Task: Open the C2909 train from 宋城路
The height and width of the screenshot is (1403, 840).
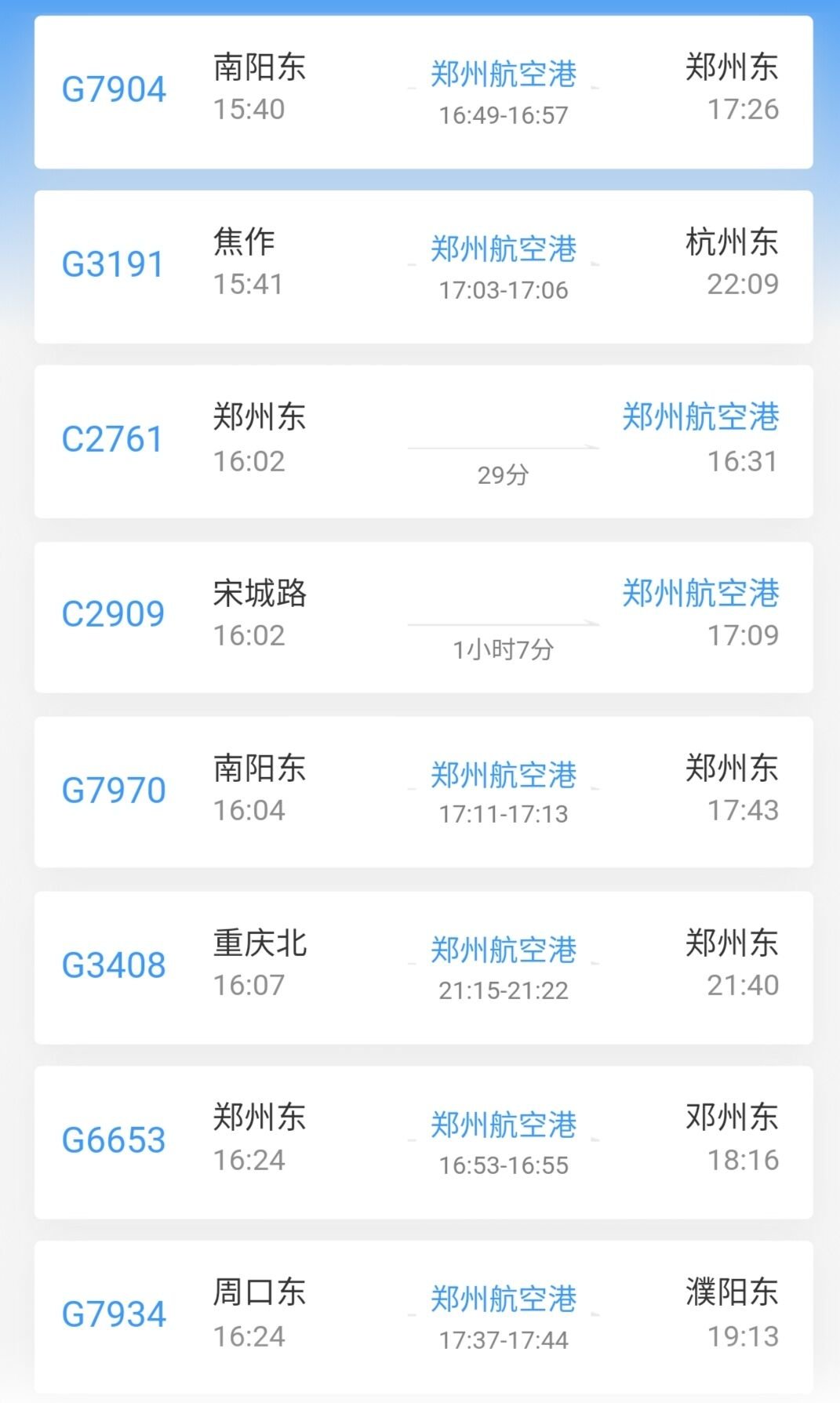Action: coord(424,616)
